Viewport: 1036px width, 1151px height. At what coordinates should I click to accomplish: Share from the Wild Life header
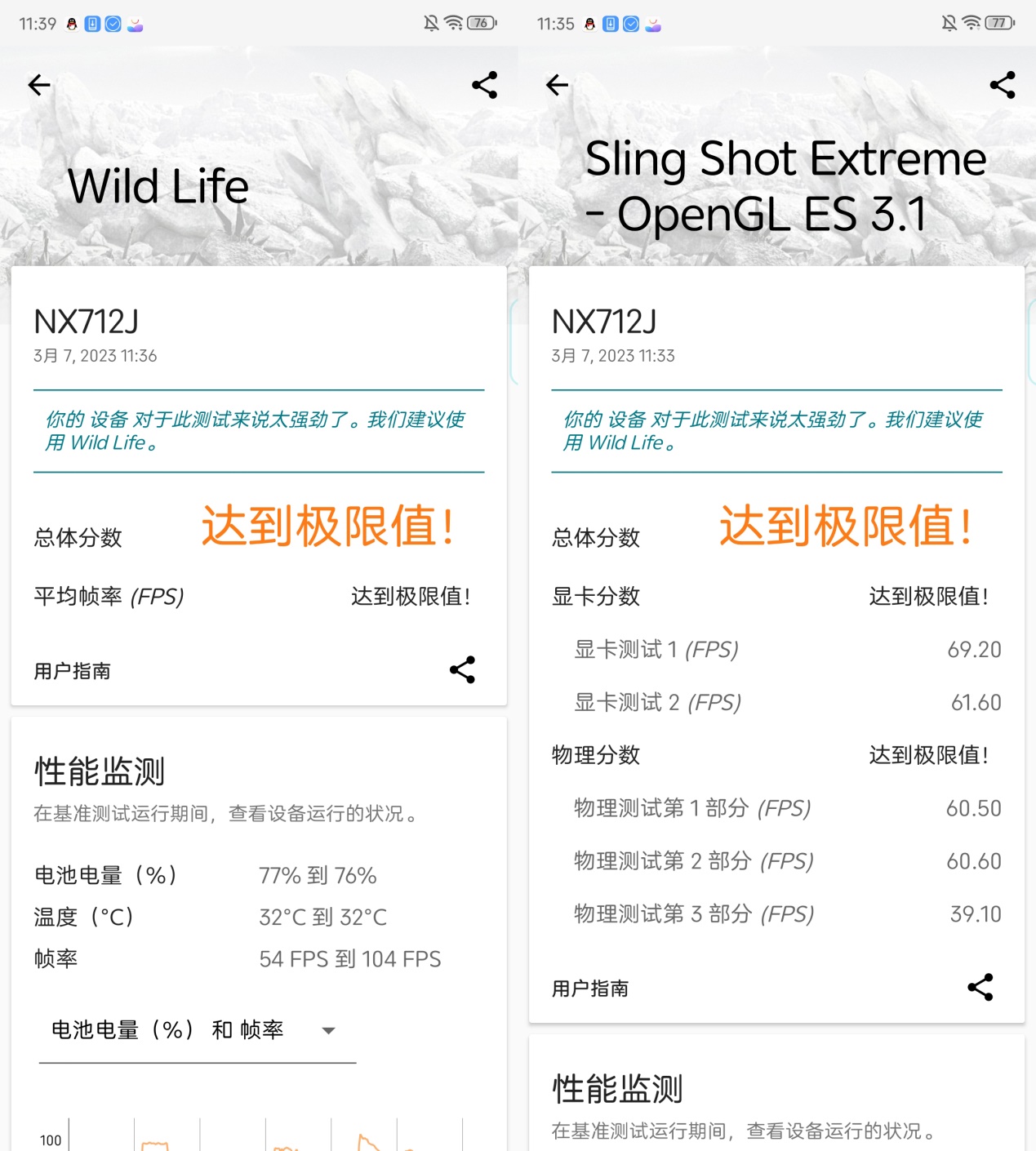(x=484, y=85)
